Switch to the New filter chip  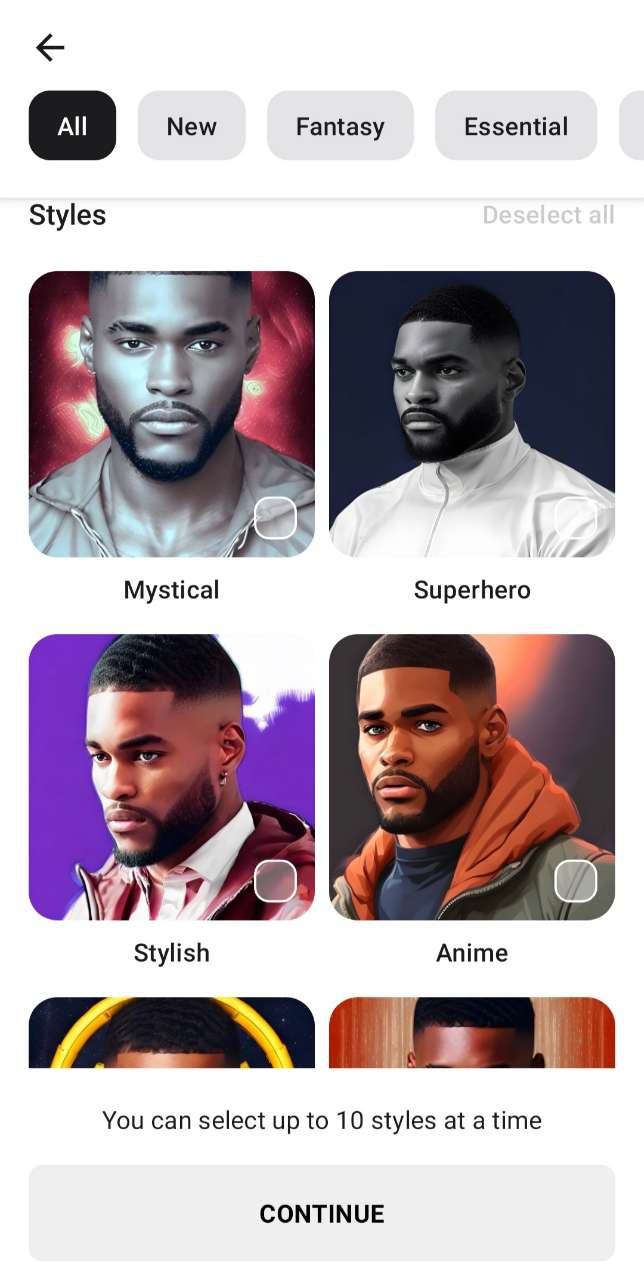point(191,126)
